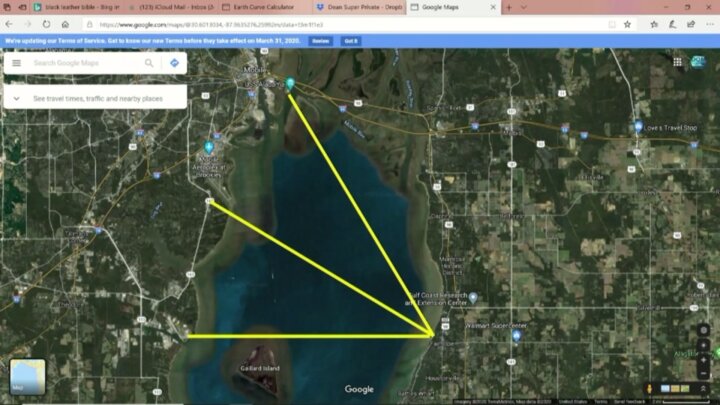Open the Walmart Supercenter map pin
Image resolution: width=720 pixels, height=405 pixels.
tap(516, 335)
